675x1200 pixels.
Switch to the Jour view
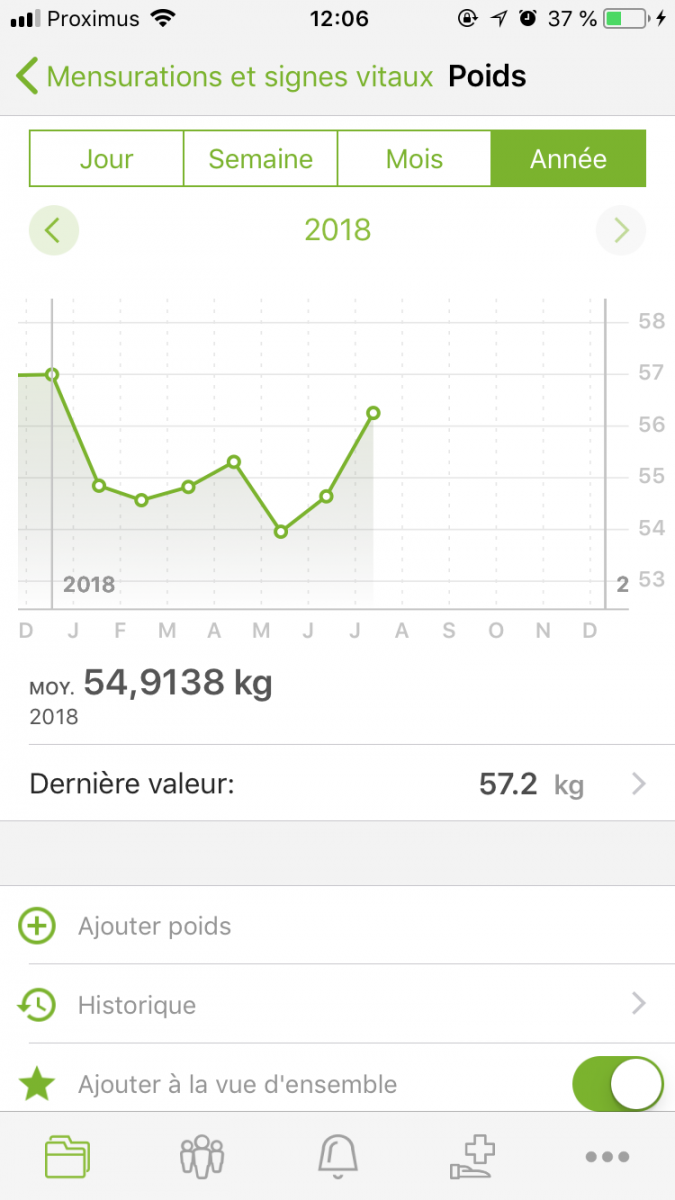pos(106,159)
